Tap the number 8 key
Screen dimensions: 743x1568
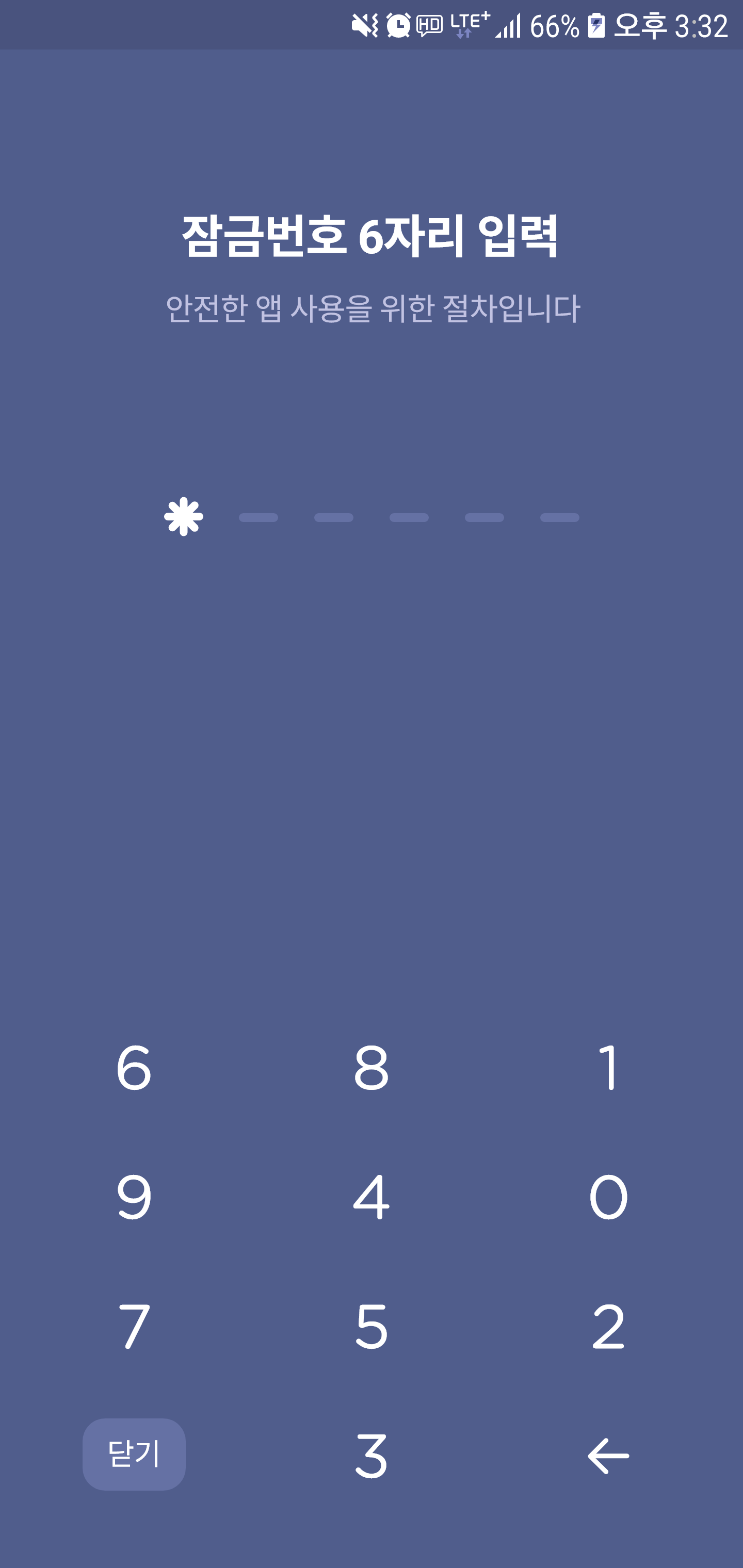tap(371, 1067)
